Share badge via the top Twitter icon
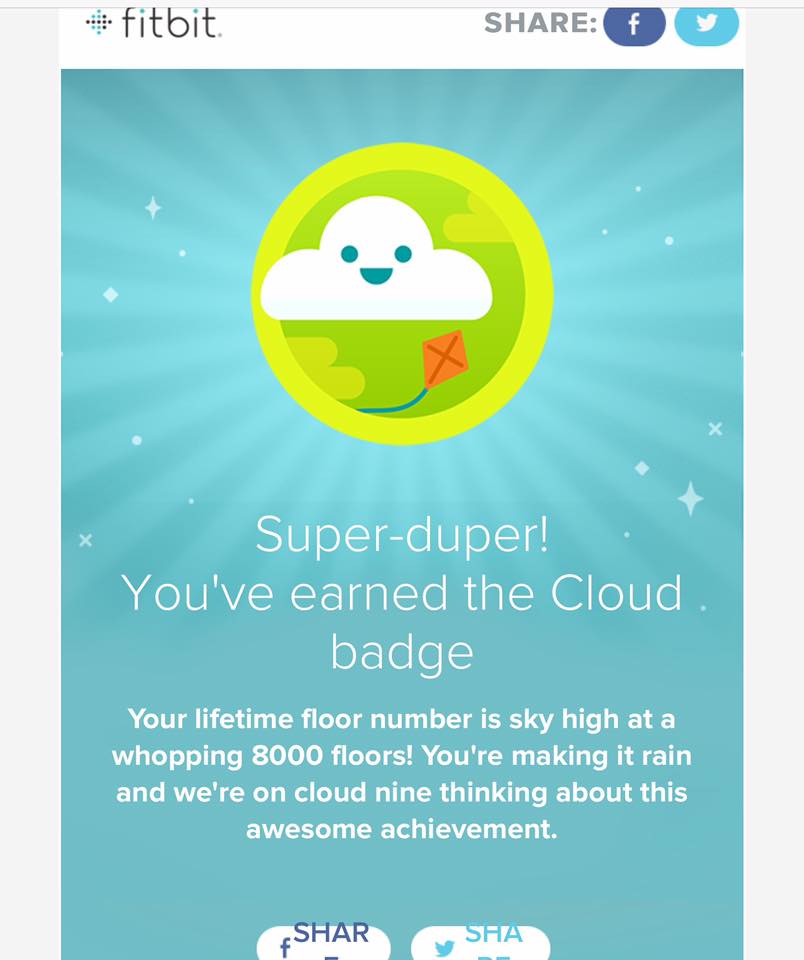The width and height of the screenshot is (804, 960). coord(706,25)
